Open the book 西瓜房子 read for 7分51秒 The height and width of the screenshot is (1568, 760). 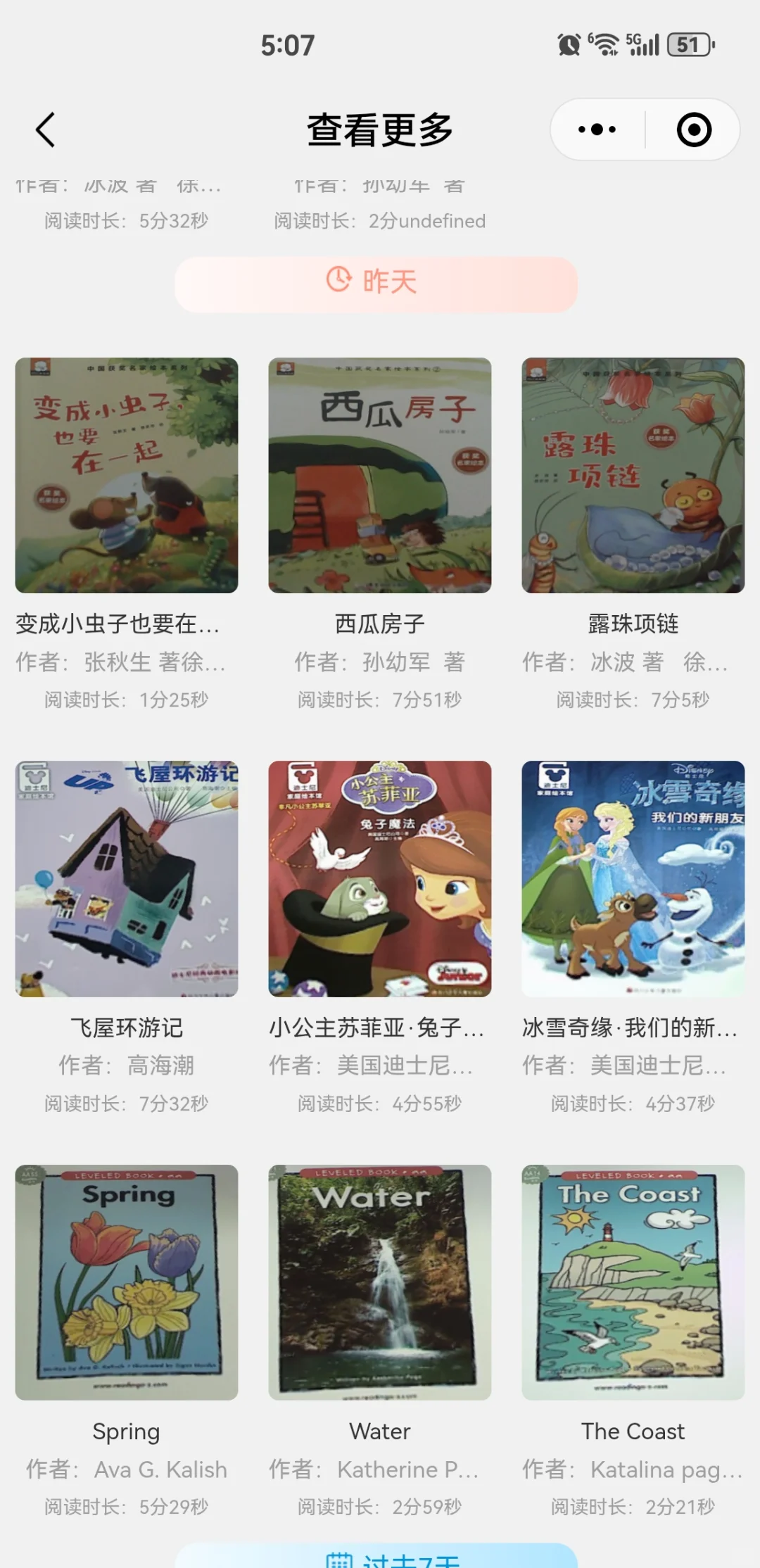380,476
